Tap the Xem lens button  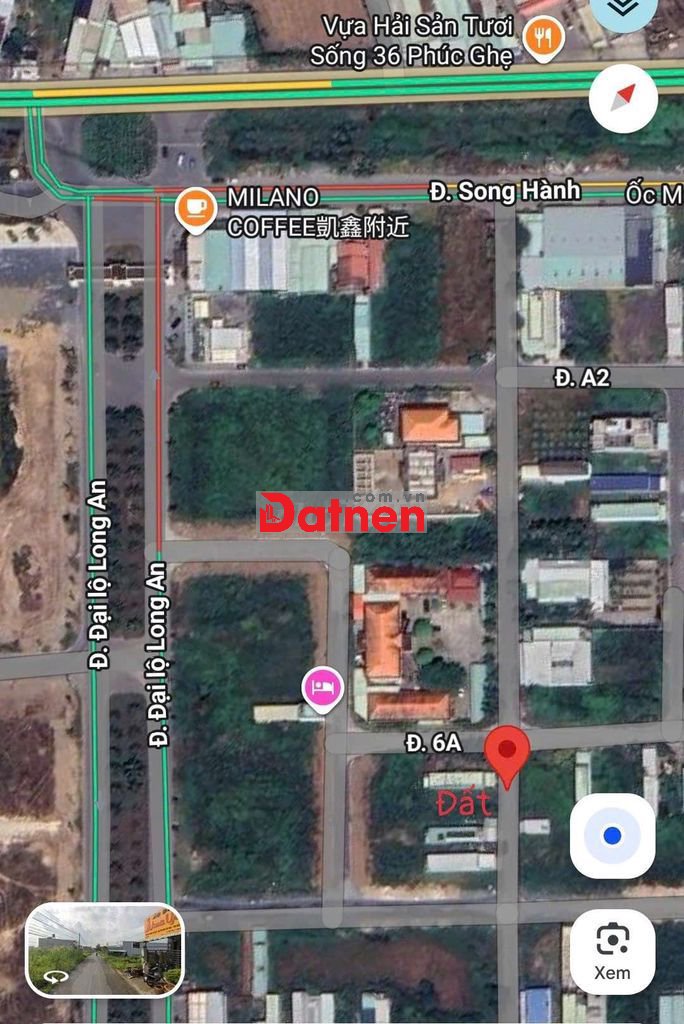[612, 951]
